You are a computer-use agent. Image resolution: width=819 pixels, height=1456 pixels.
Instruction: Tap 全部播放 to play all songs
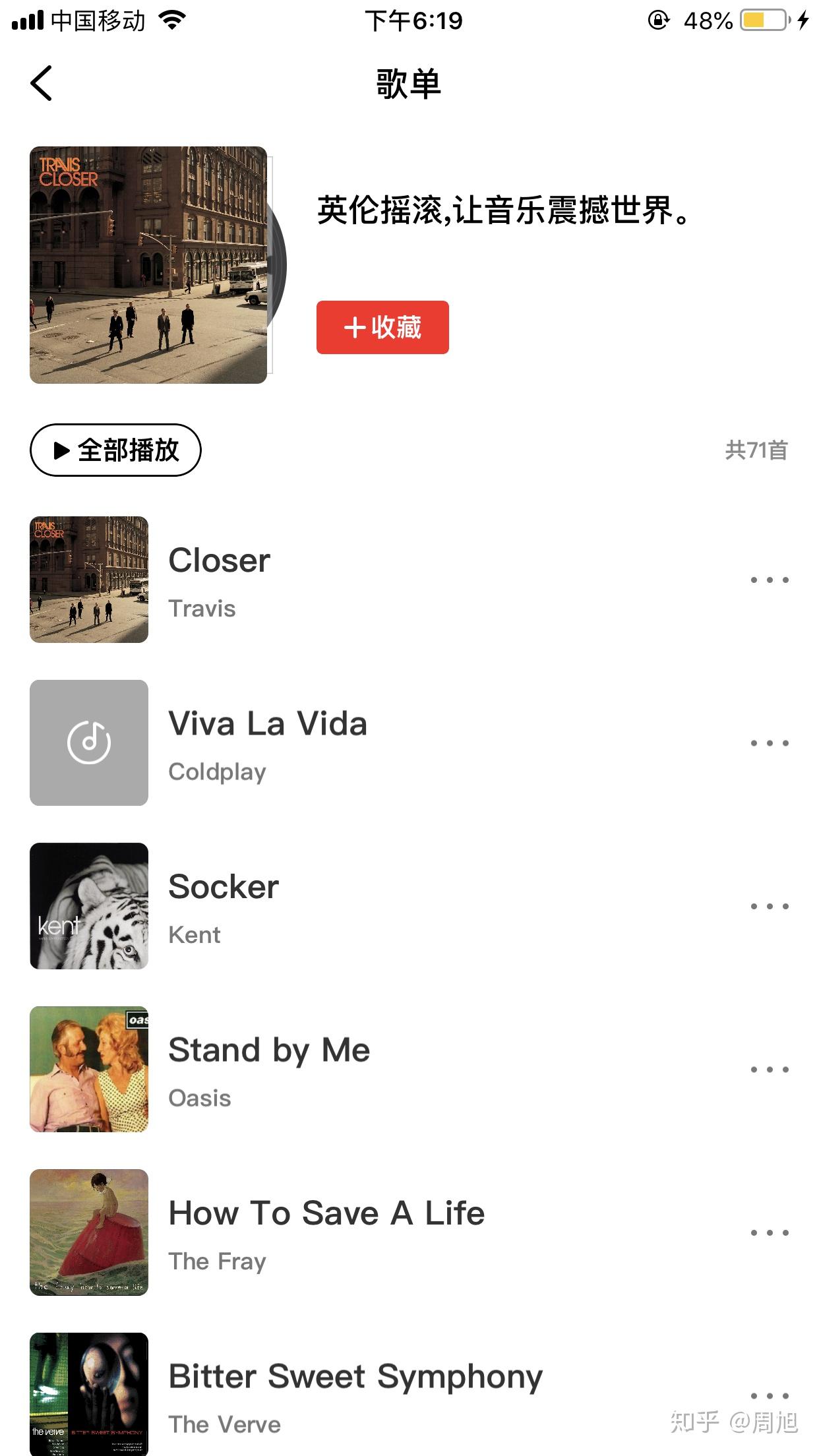[x=115, y=450]
